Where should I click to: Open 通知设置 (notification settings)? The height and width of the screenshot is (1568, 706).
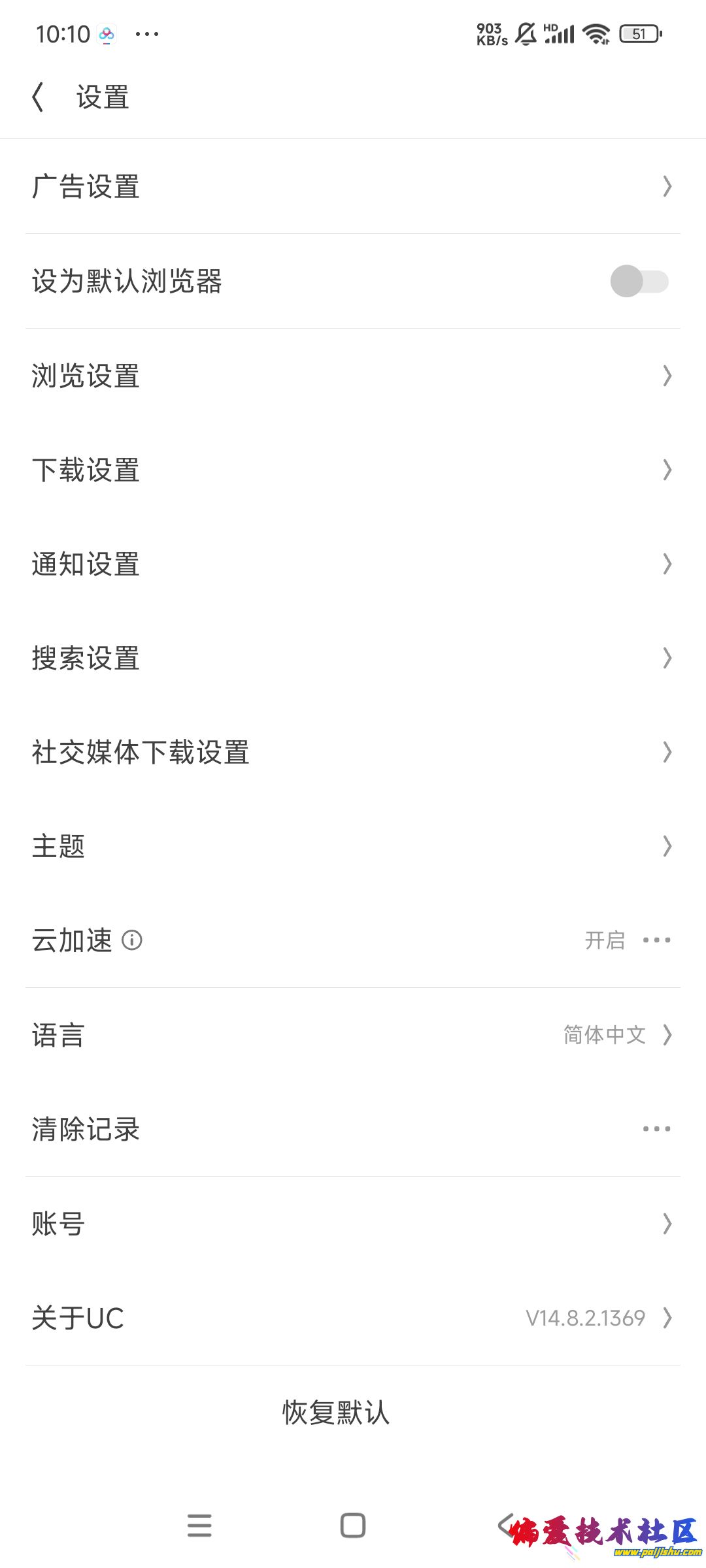point(353,564)
